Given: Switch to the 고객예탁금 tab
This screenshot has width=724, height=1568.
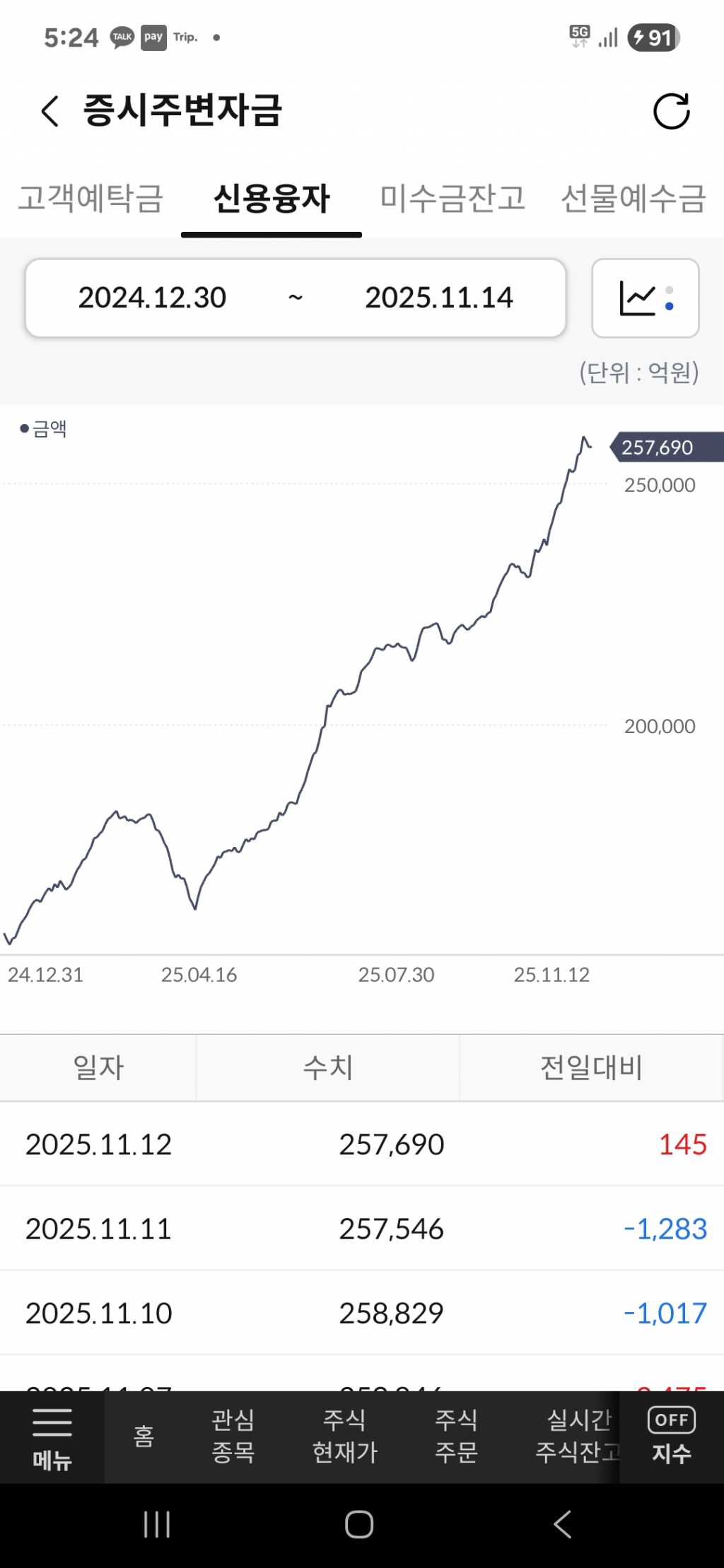Looking at the screenshot, I should pyautogui.click(x=90, y=198).
